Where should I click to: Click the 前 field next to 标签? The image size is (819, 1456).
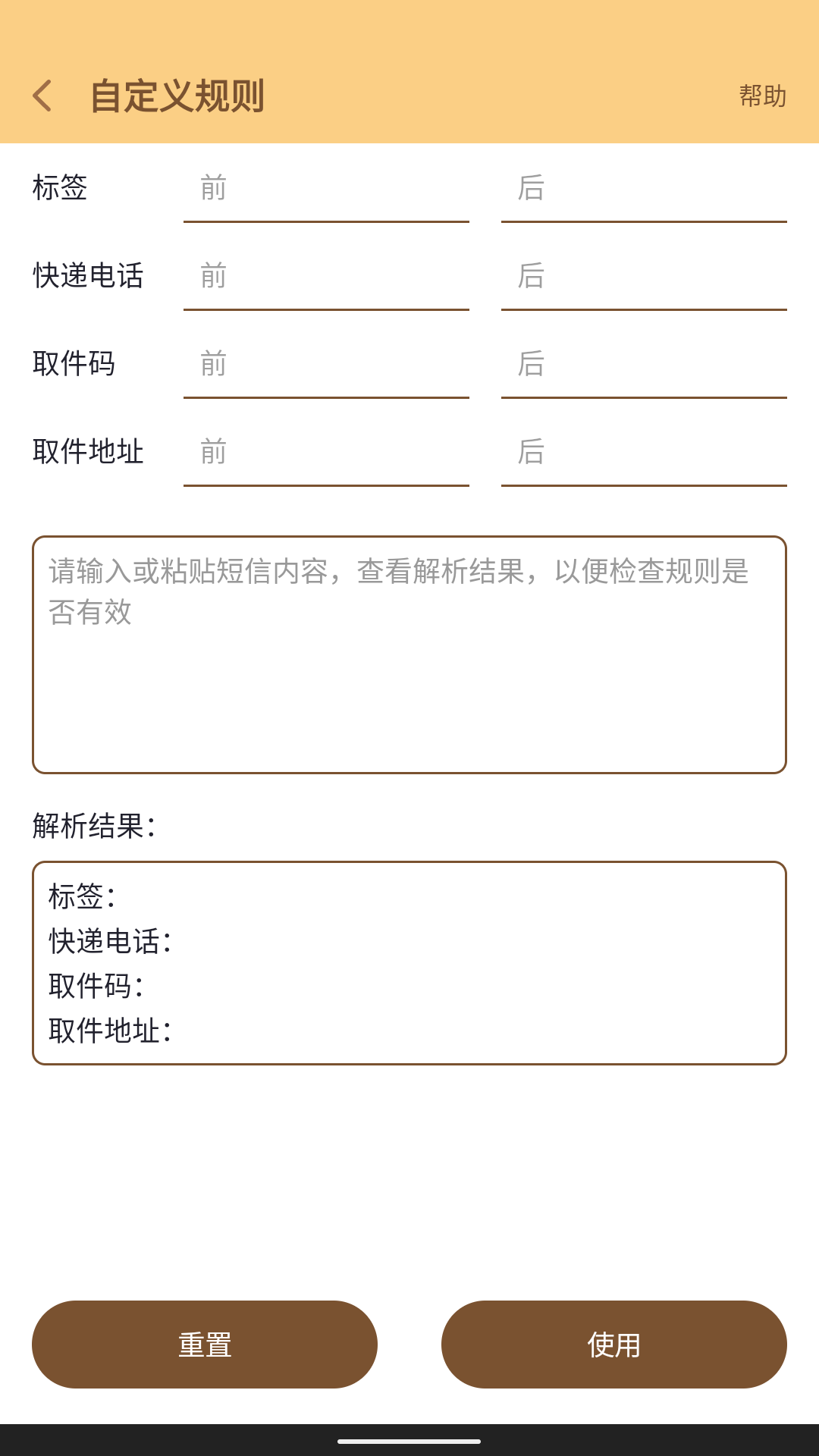pyautogui.click(x=326, y=190)
